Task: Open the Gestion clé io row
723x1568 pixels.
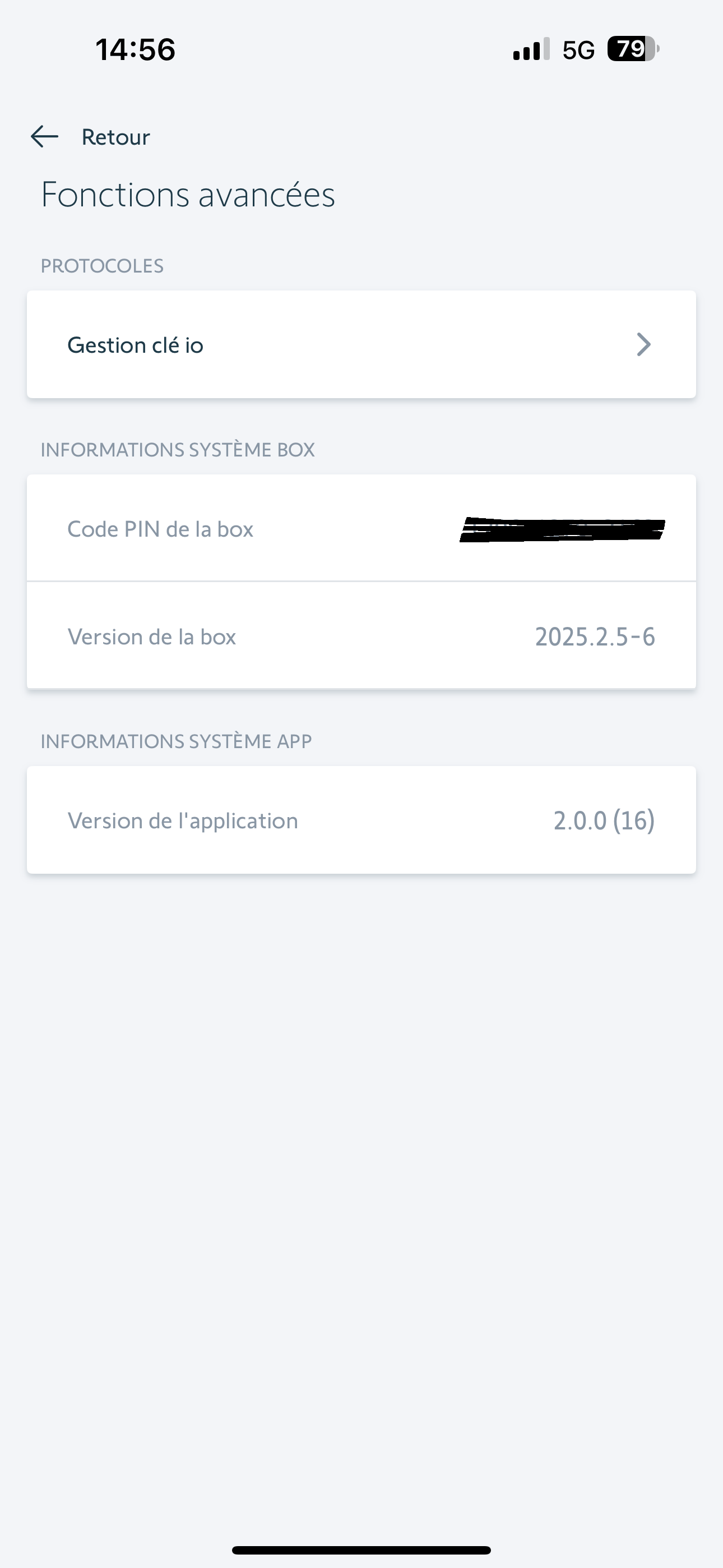Action: 361,344
